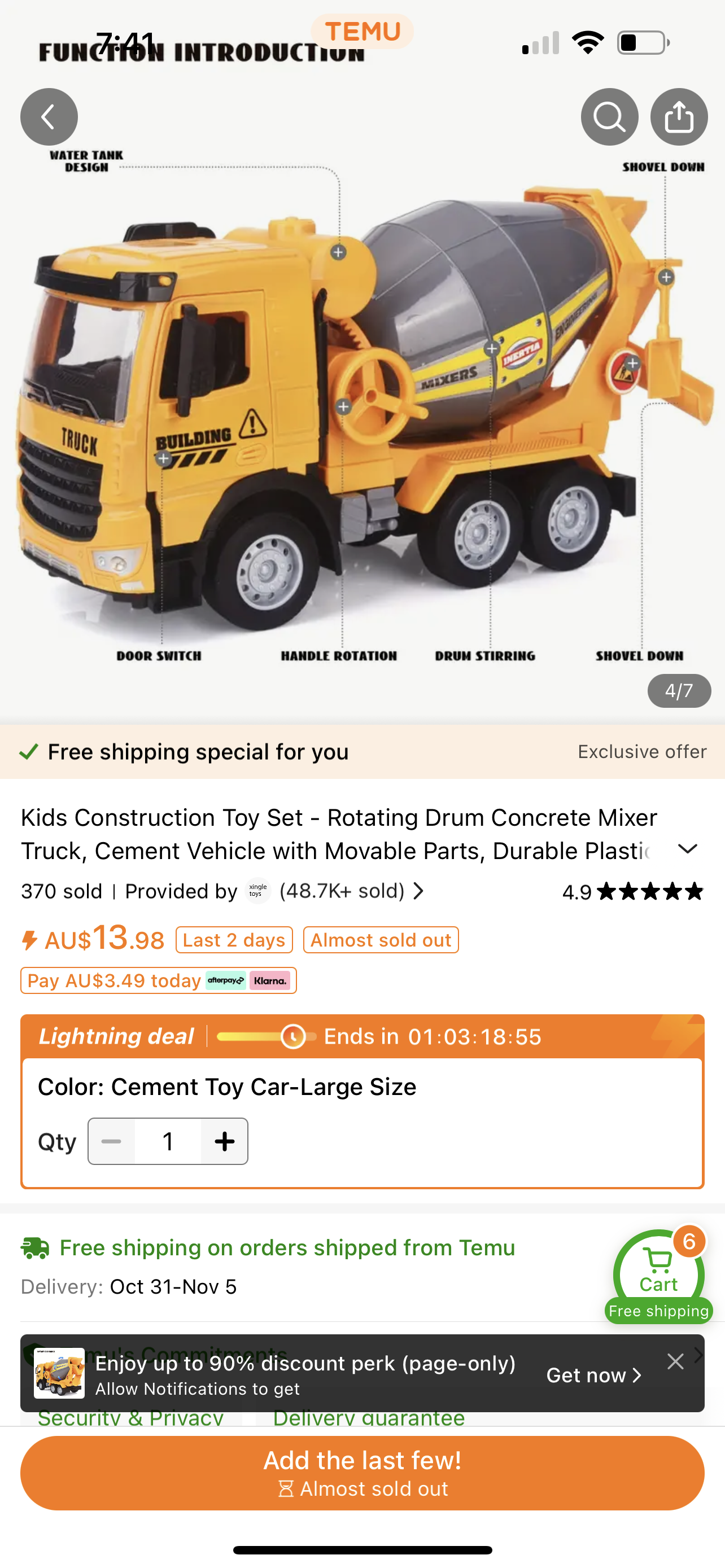
Task: Open the search icon
Action: pyautogui.click(x=609, y=117)
